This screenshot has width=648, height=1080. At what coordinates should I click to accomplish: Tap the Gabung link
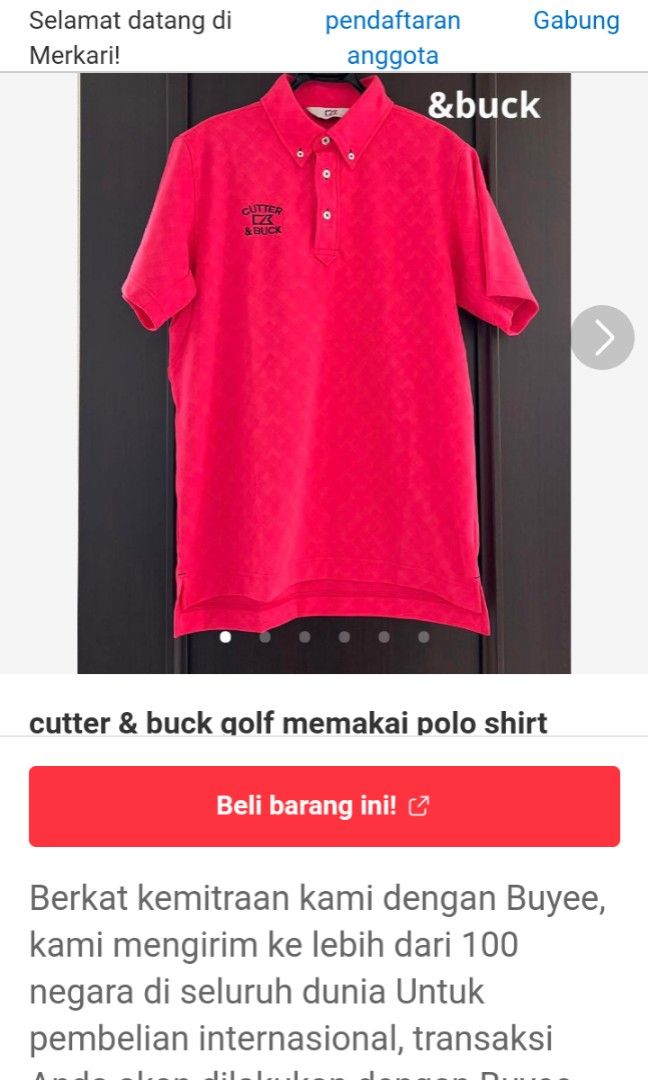click(x=576, y=20)
